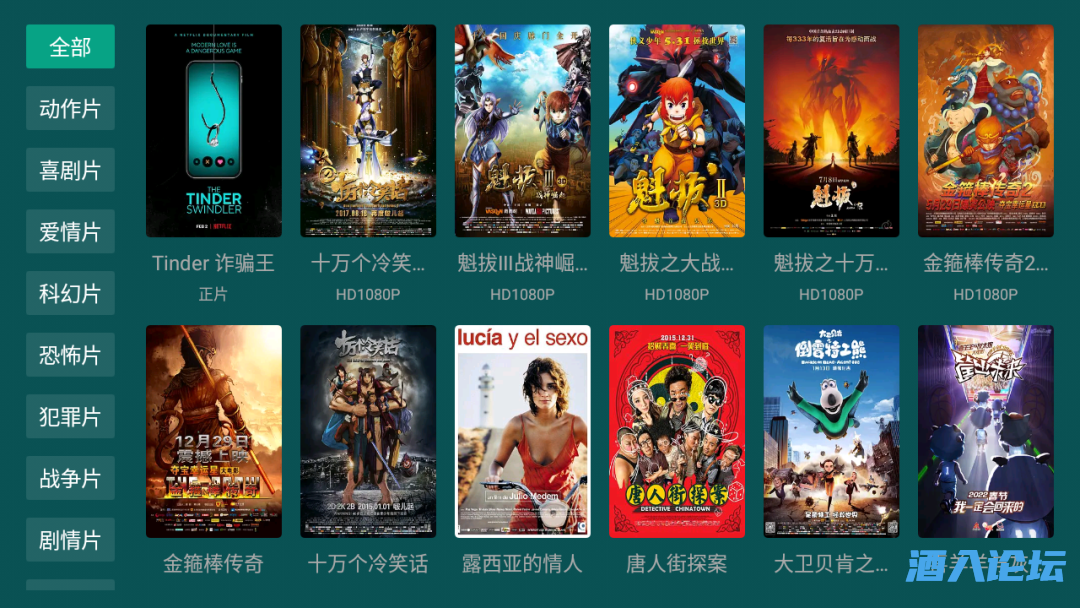This screenshot has width=1080, height=608.
Task: Open the 爱情片 category
Action: [x=70, y=232]
